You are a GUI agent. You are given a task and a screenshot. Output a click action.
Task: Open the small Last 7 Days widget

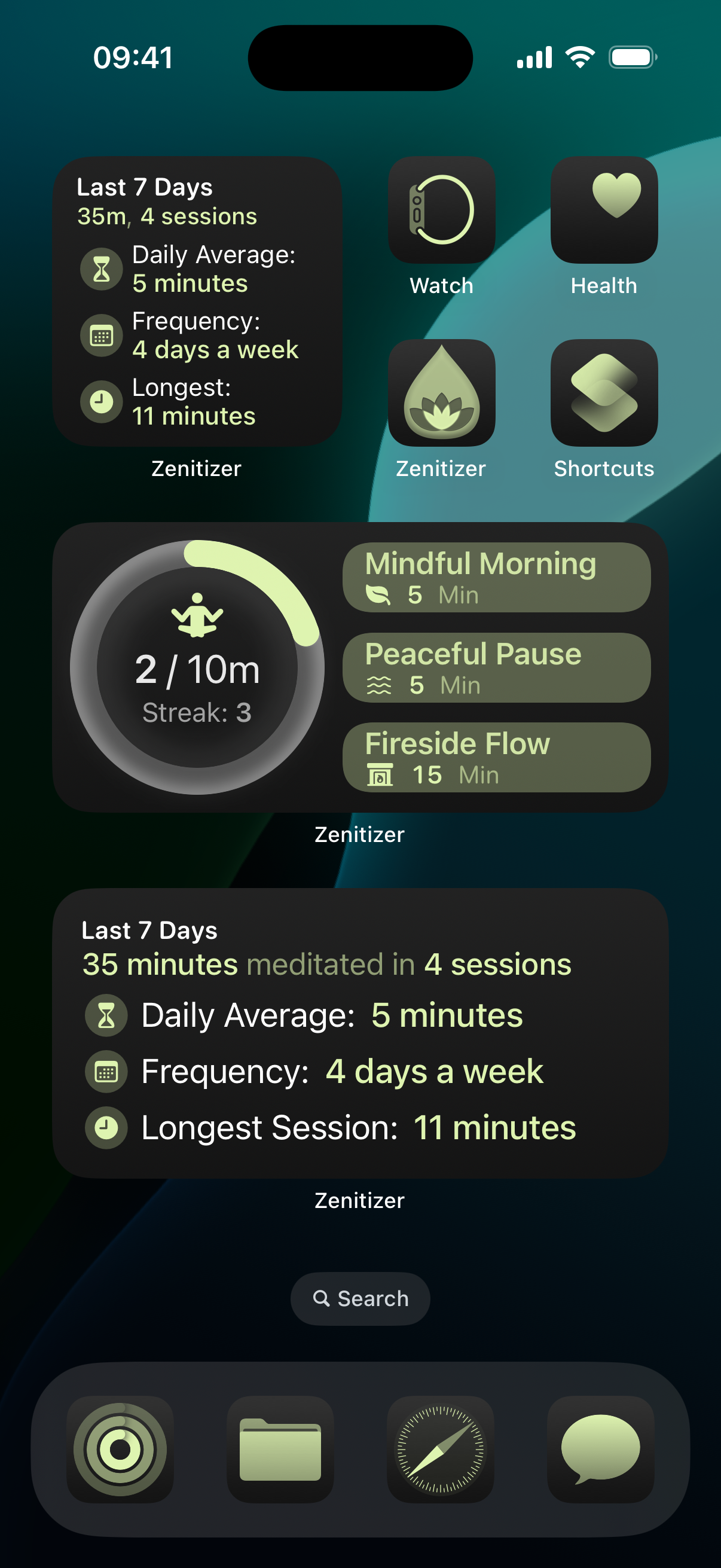[x=197, y=301]
